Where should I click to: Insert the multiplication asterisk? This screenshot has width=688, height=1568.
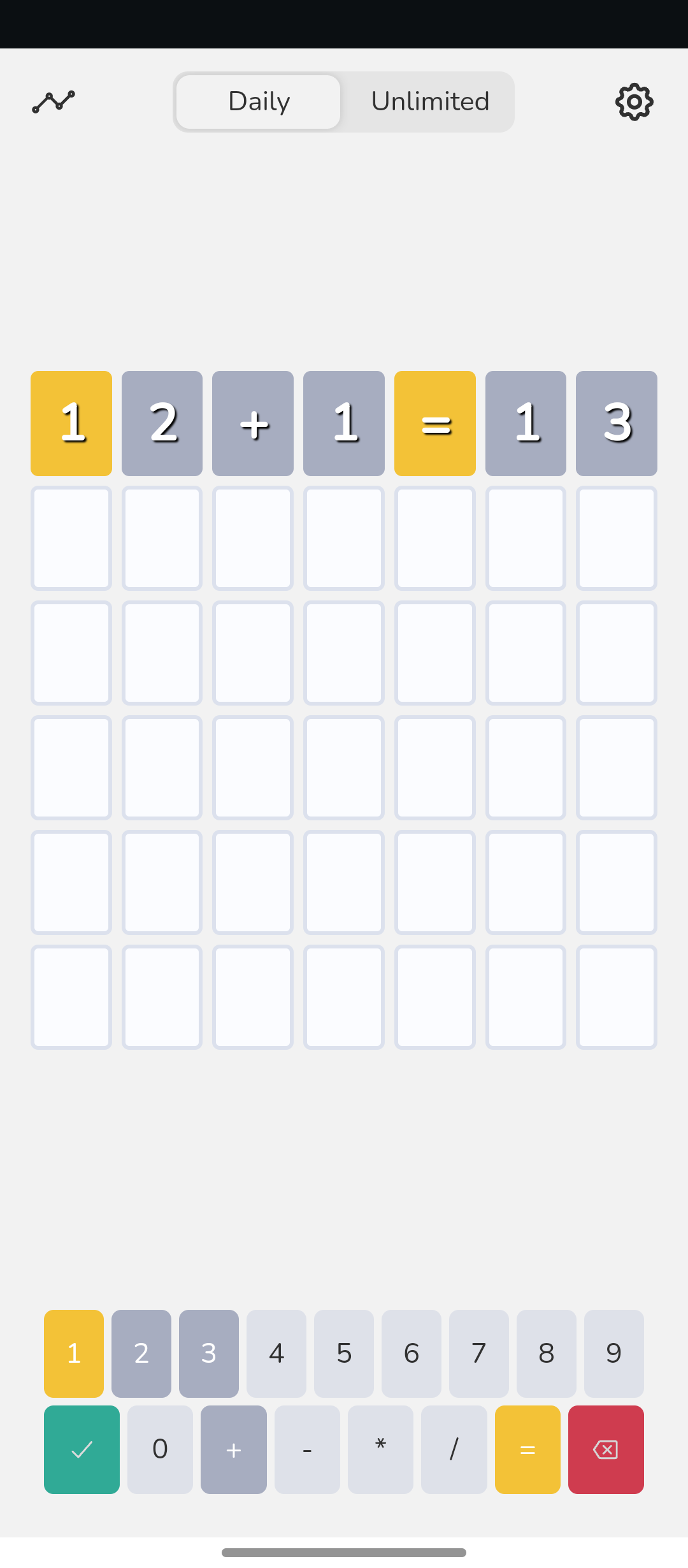click(380, 1449)
